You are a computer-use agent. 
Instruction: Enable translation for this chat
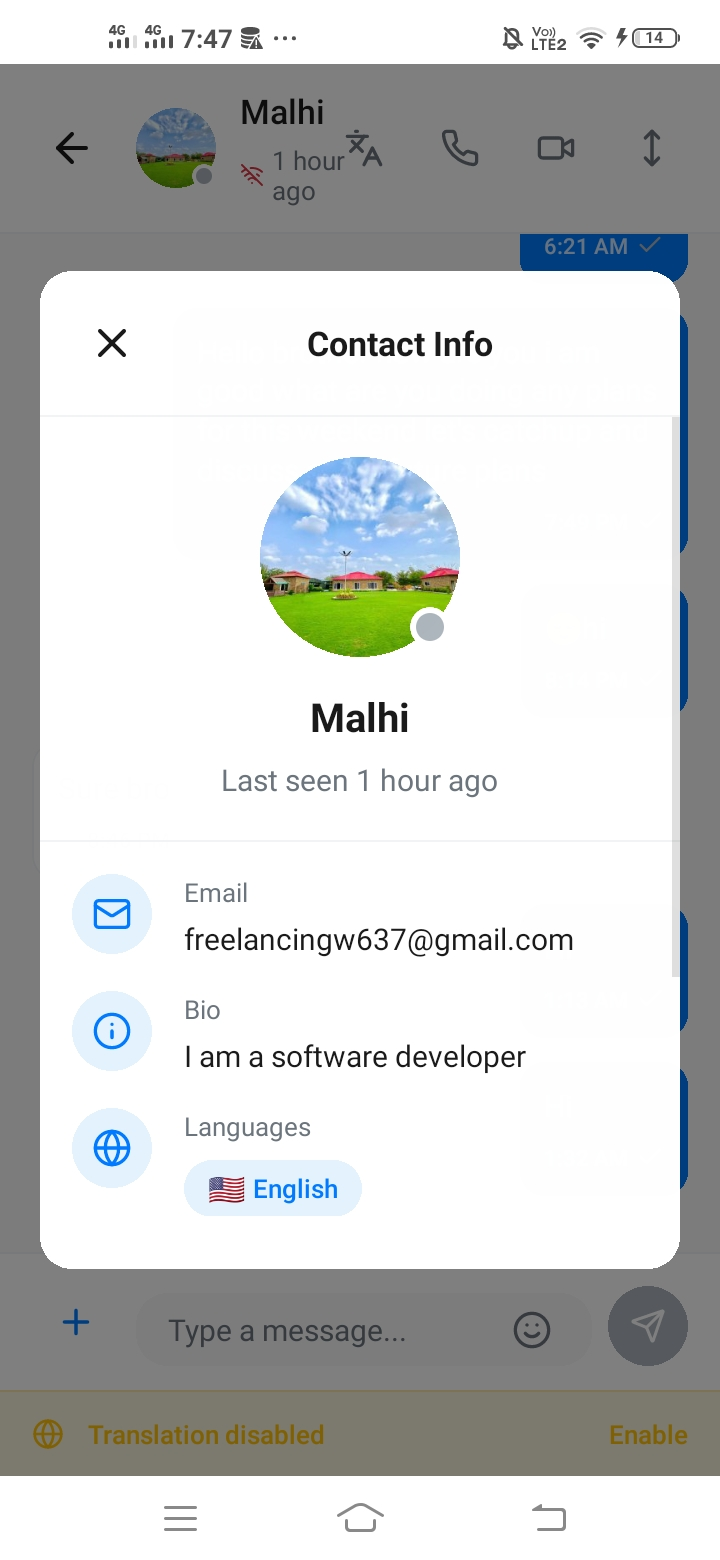(647, 1434)
